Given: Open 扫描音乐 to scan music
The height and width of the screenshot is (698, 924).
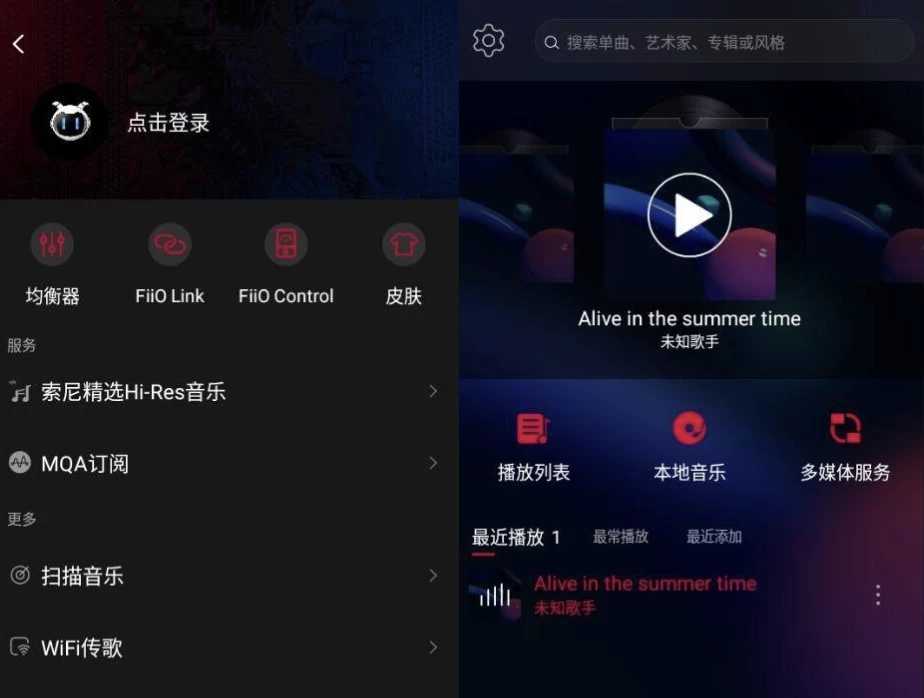Looking at the screenshot, I should coord(225,576).
